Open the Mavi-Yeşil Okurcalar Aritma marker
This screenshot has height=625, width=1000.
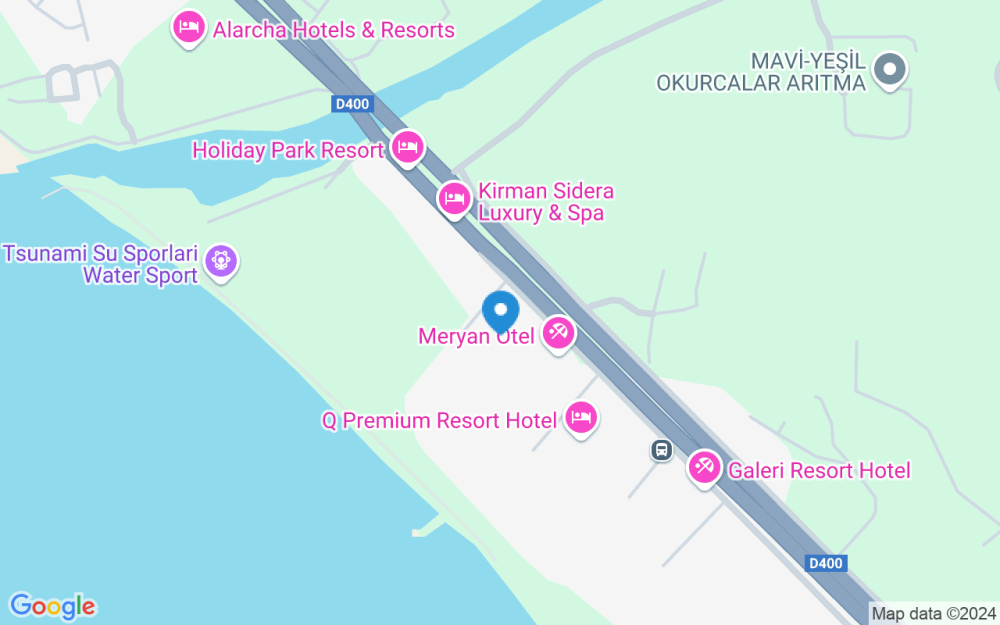point(888,69)
